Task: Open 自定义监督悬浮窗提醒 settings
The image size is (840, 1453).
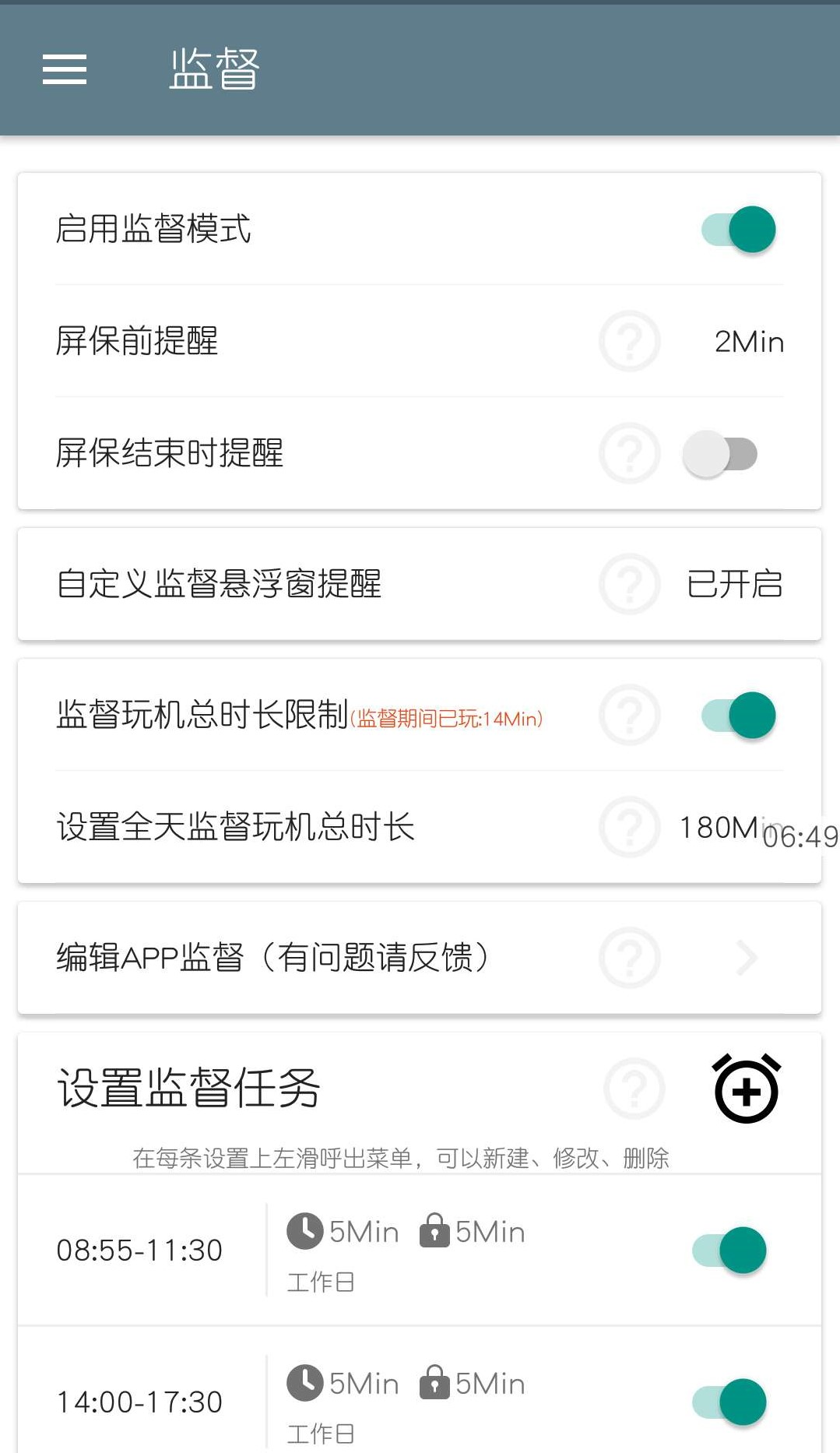Action: point(733,584)
